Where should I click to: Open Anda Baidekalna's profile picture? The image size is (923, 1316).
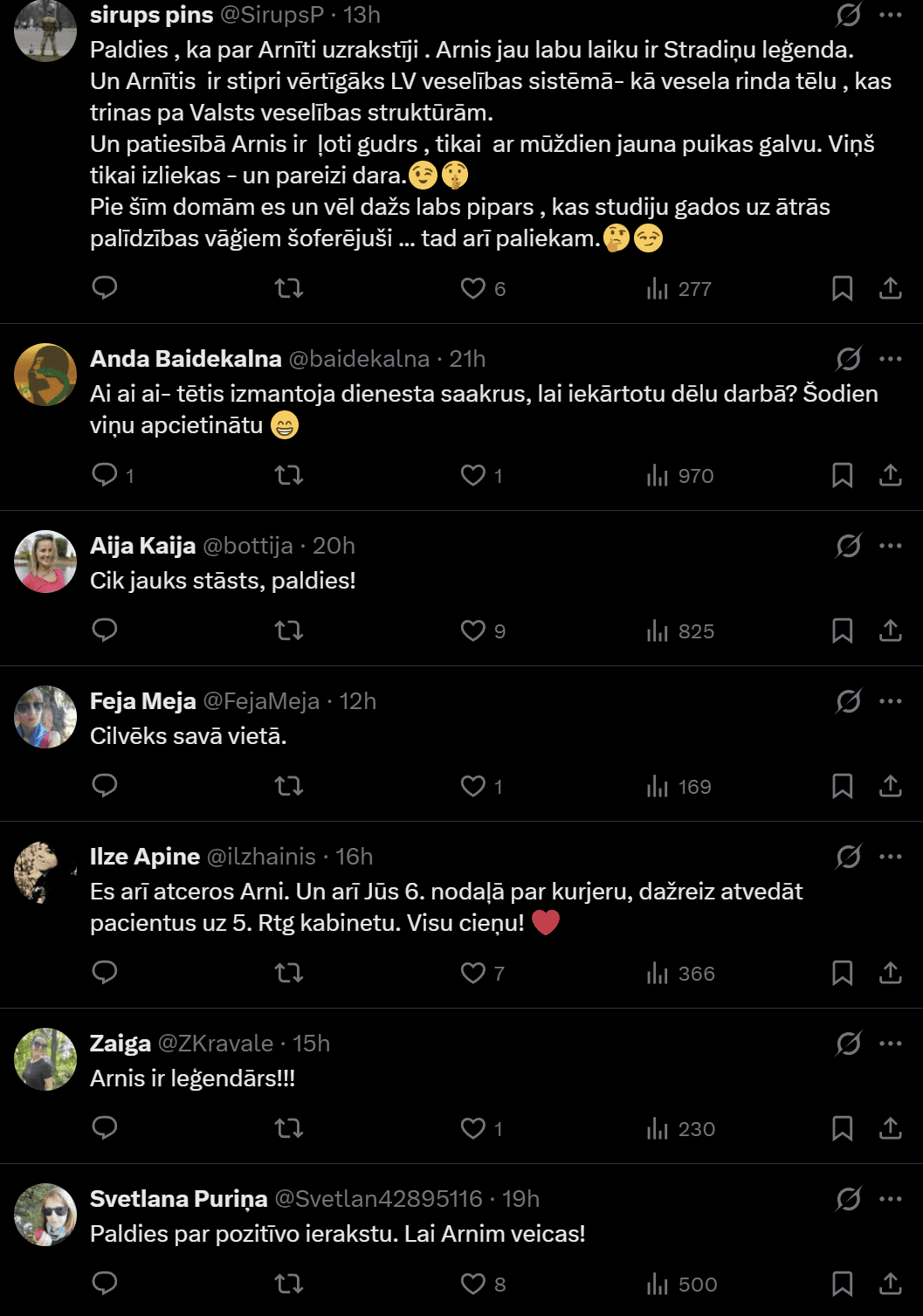coord(45,375)
